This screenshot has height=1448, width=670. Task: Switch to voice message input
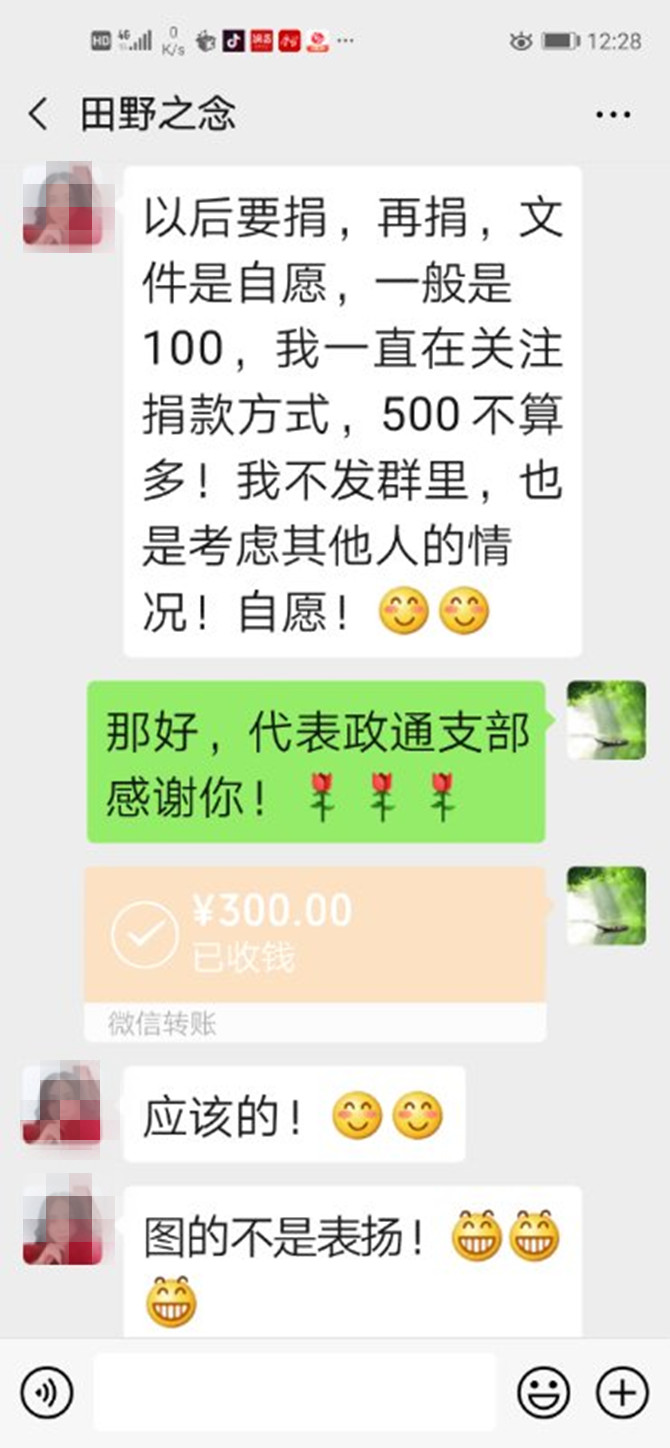(47, 1392)
